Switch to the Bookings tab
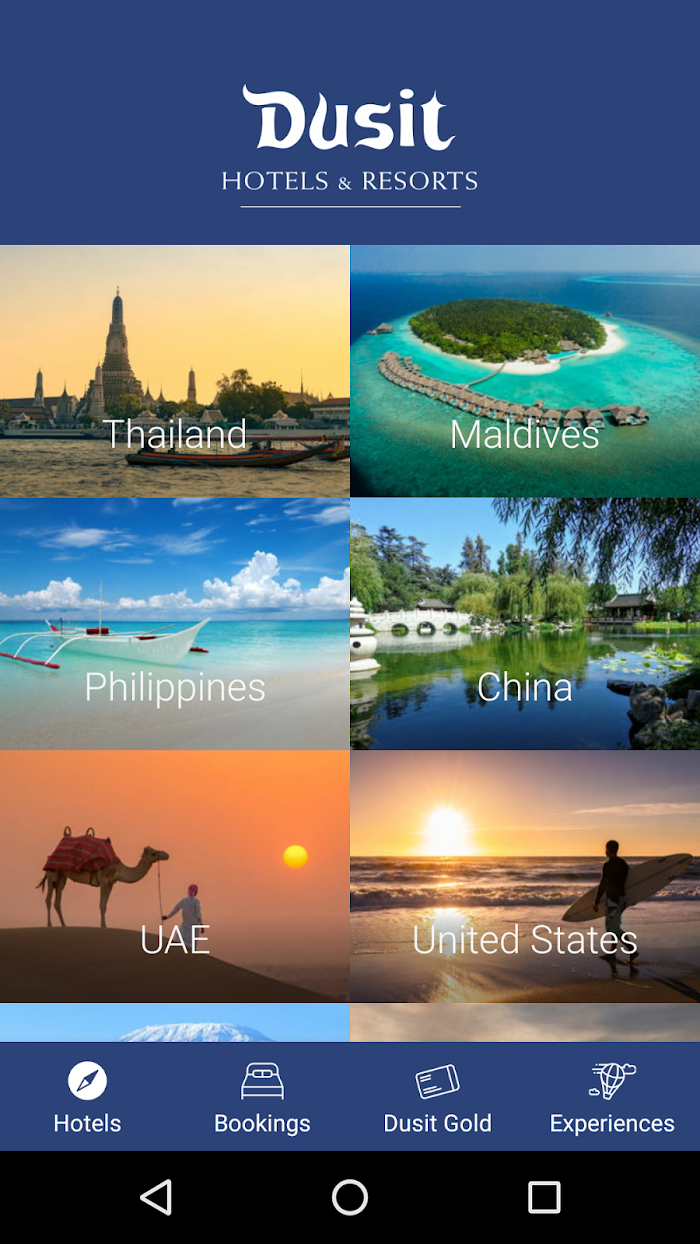The image size is (700, 1244). [x=262, y=1097]
